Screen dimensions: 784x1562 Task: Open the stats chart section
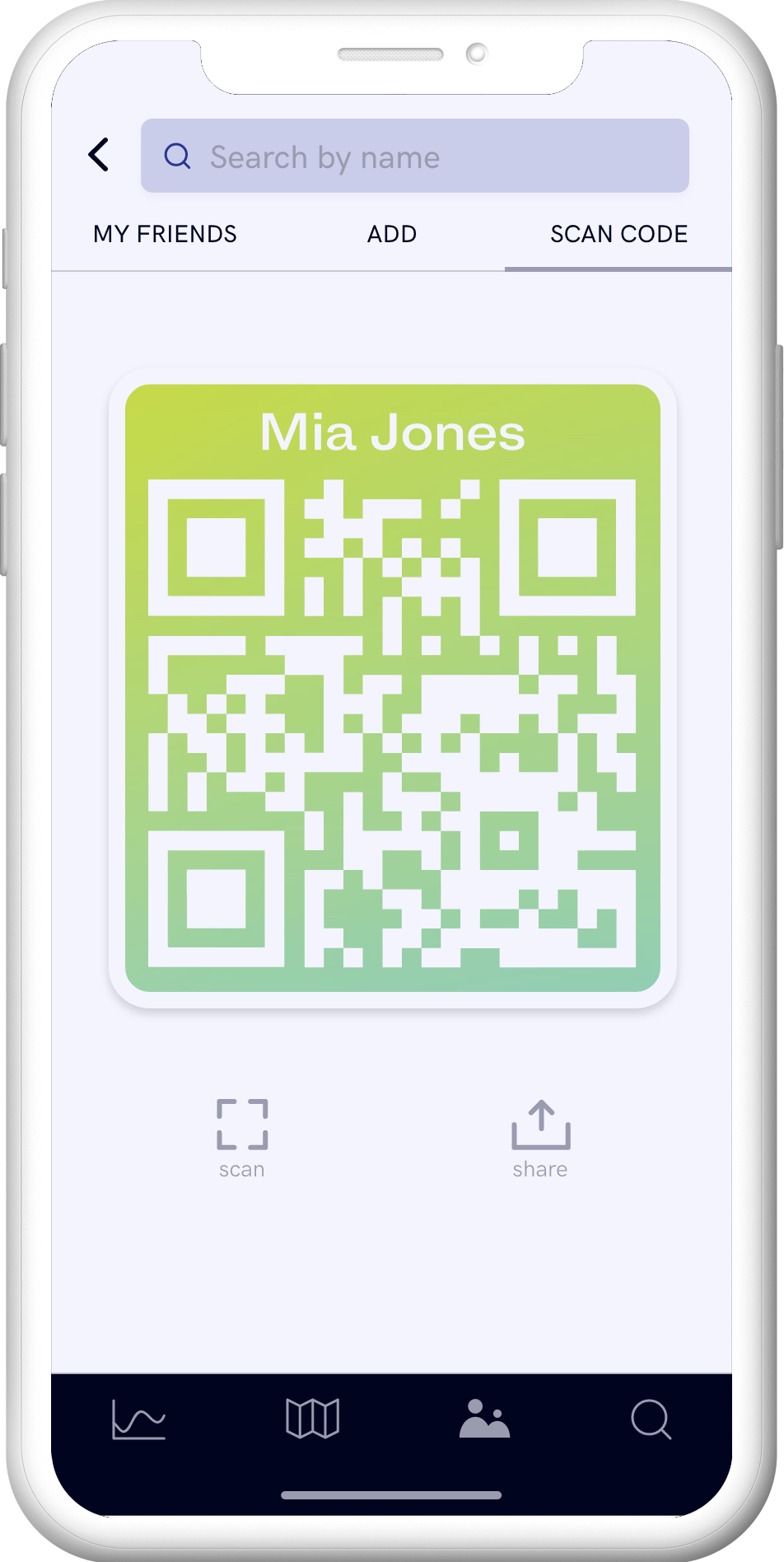(138, 1419)
